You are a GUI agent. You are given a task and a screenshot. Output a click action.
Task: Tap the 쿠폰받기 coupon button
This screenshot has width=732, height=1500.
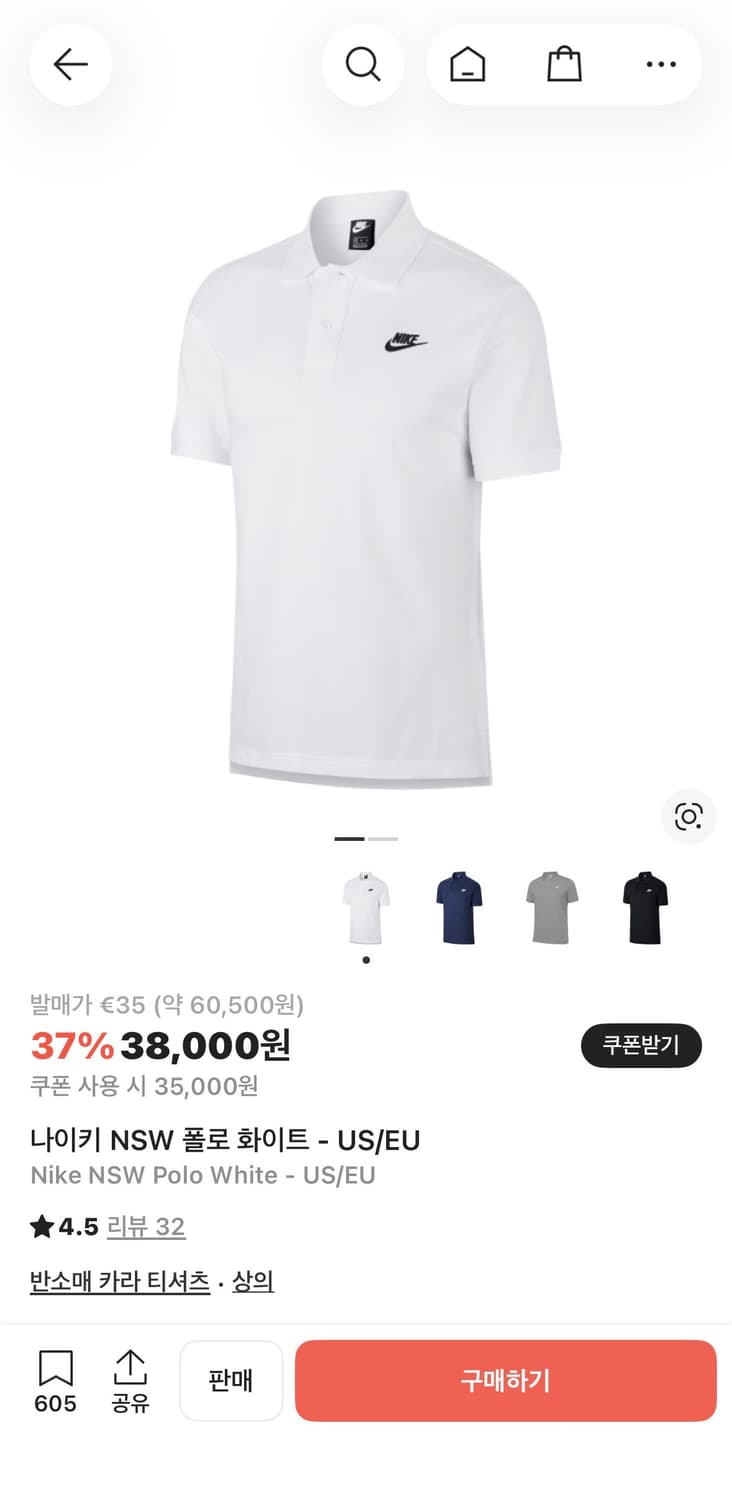click(641, 1046)
